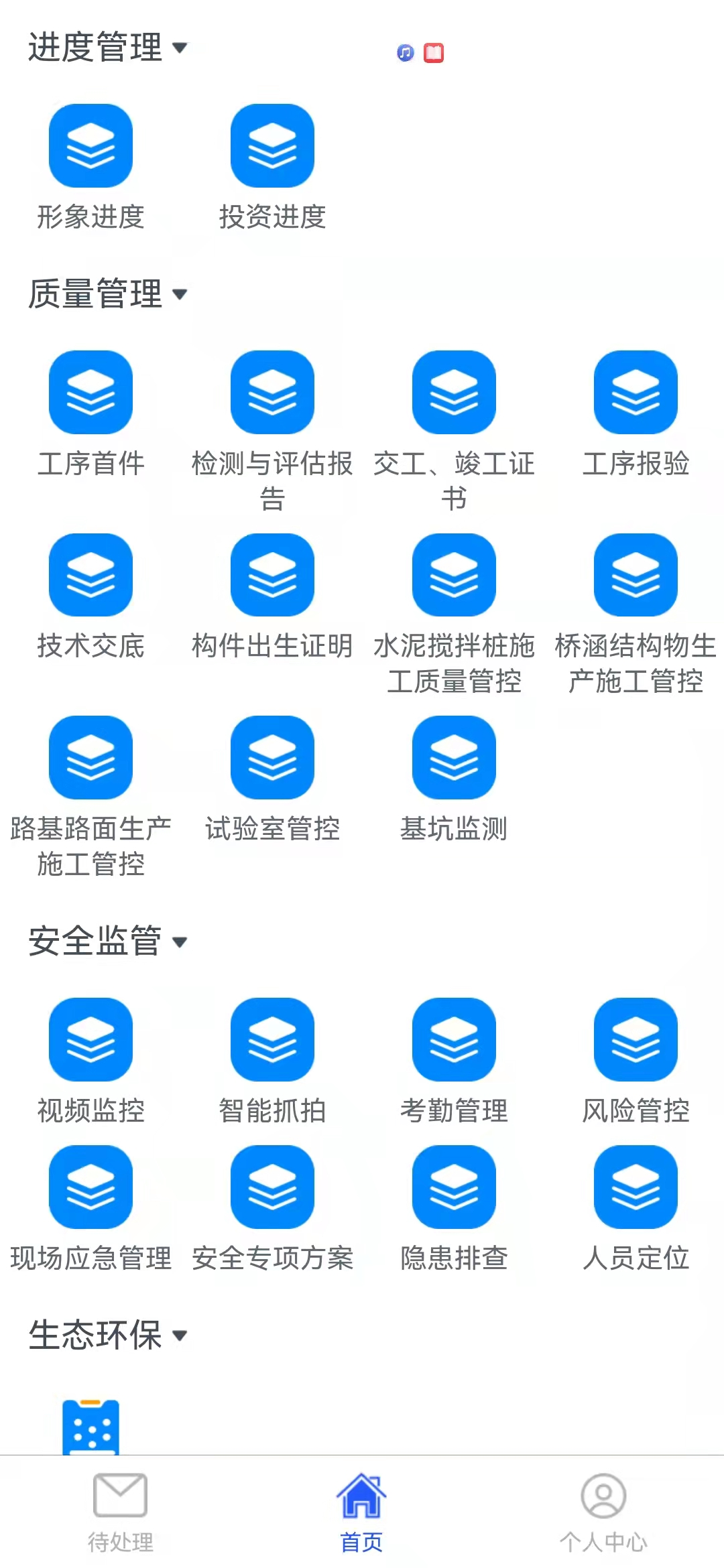The image size is (724, 1568).
Task: Open 试验室管控 module
Action: point(272,757)
